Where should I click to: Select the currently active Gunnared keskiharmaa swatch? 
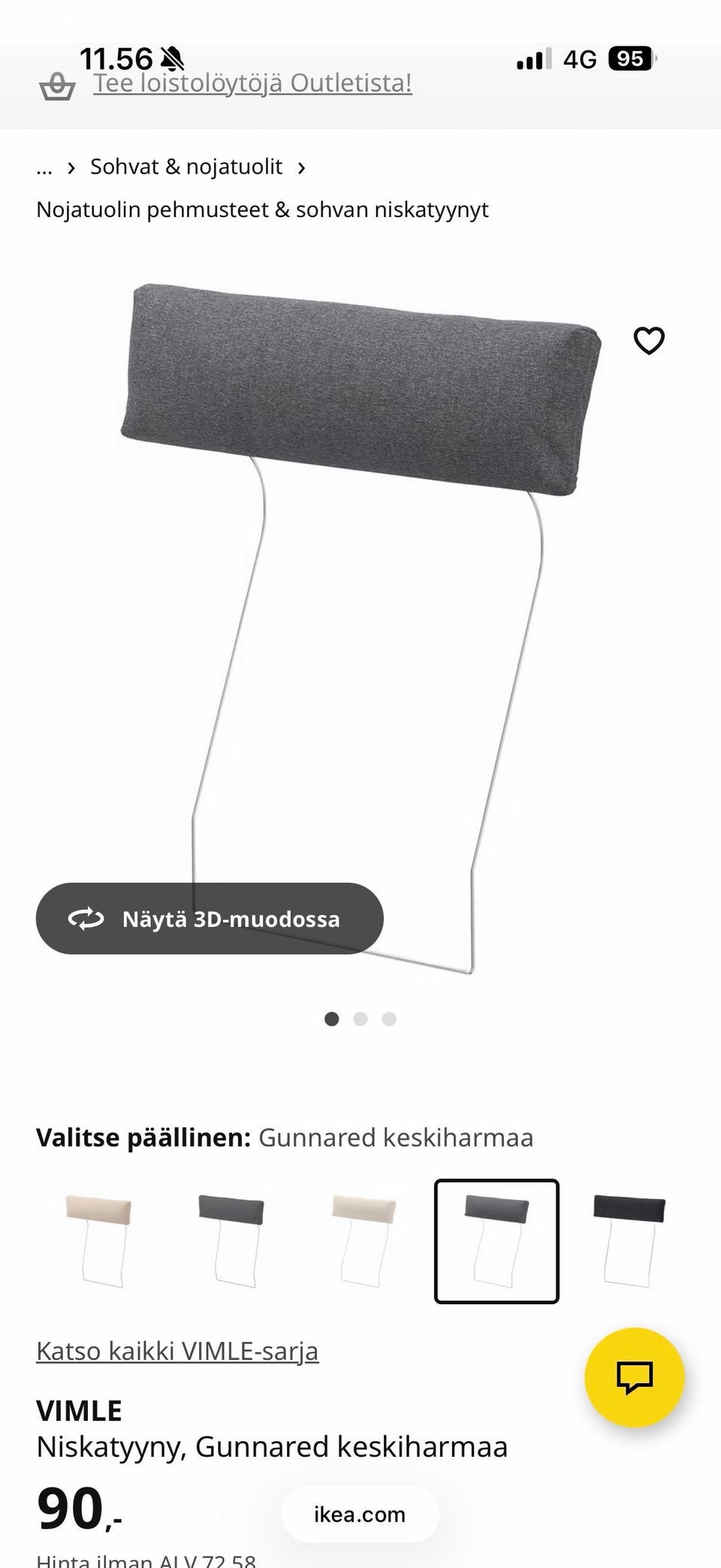tap(497, 1240)
